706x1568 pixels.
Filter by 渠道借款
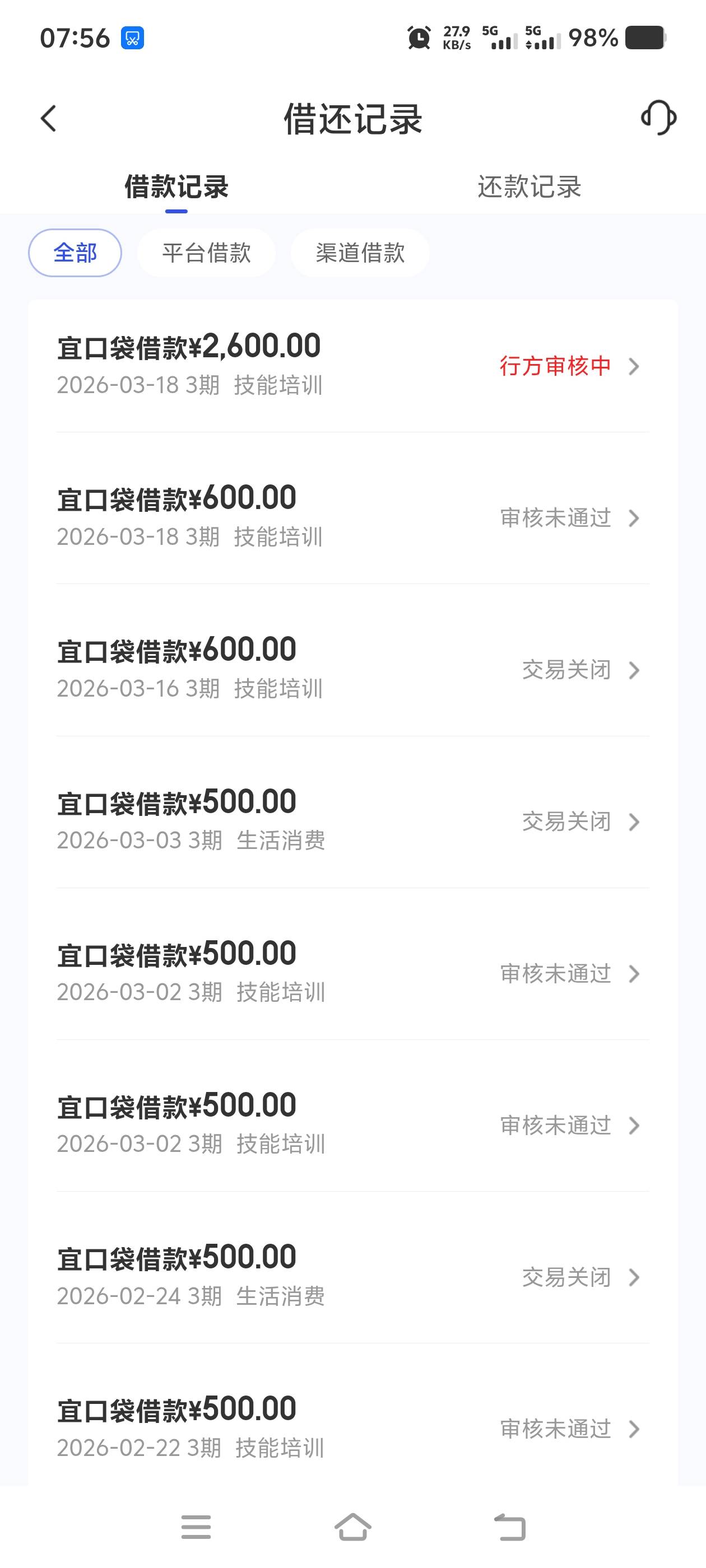[360, 253]
